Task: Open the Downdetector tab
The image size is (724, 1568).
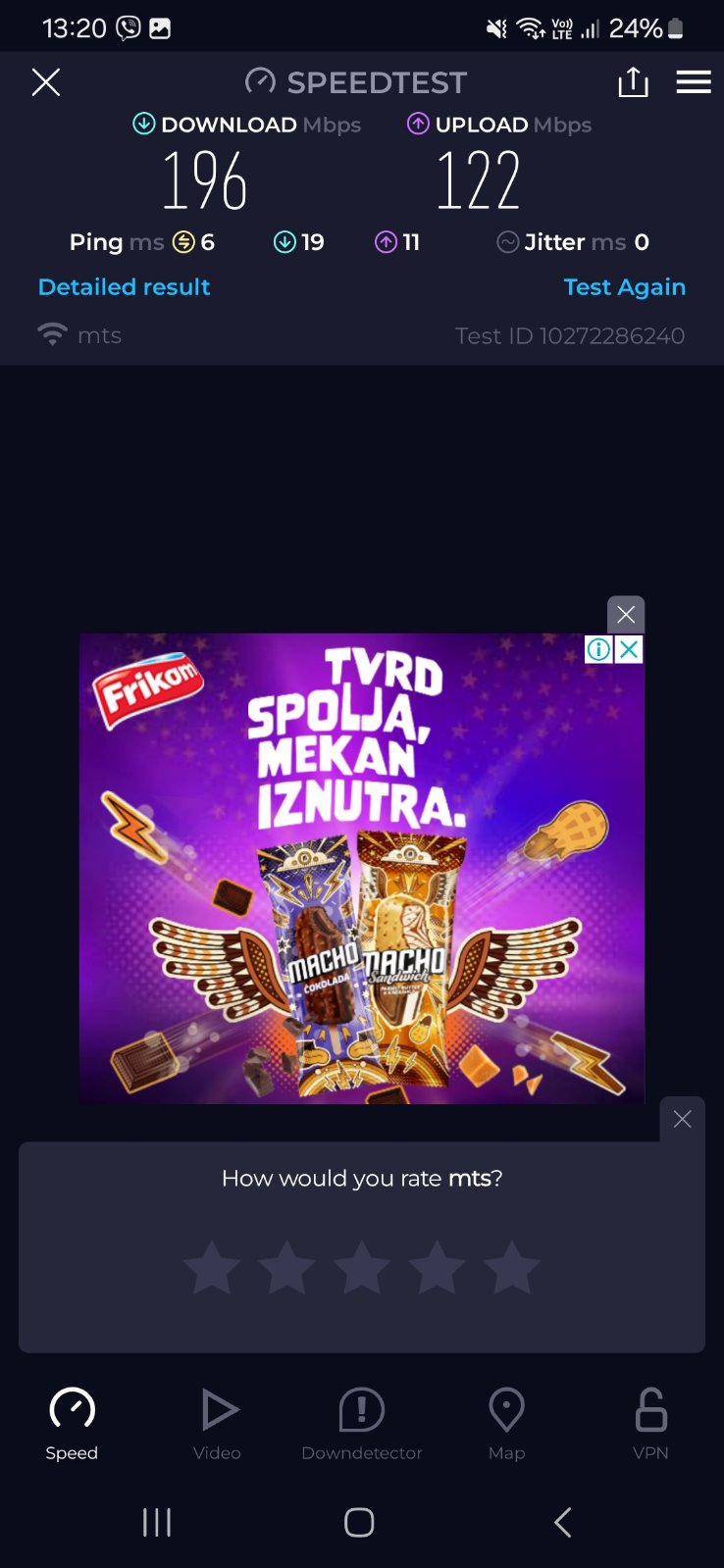Action: pyautogui.click(x=361, y=1424)
